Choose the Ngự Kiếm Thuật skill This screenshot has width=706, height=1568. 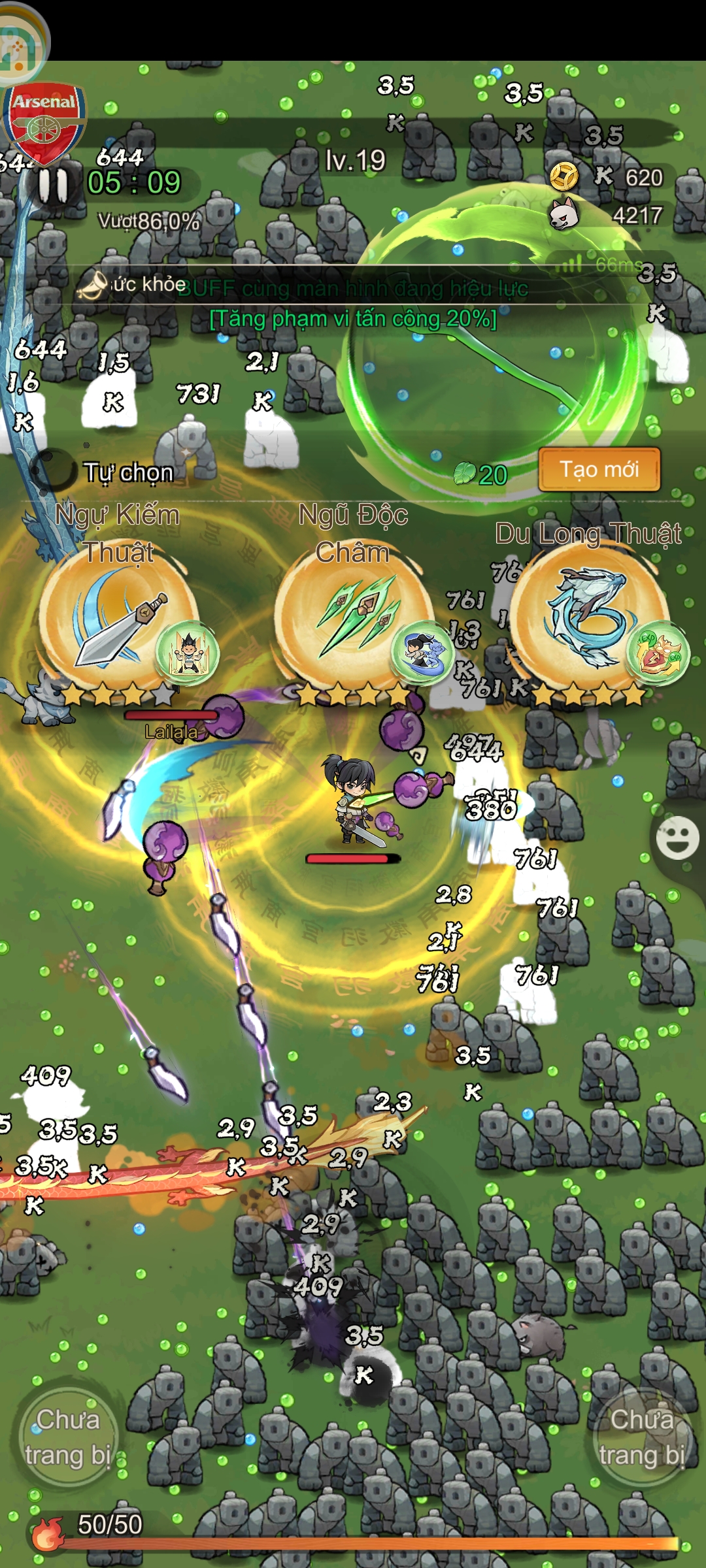click(118, 617)
